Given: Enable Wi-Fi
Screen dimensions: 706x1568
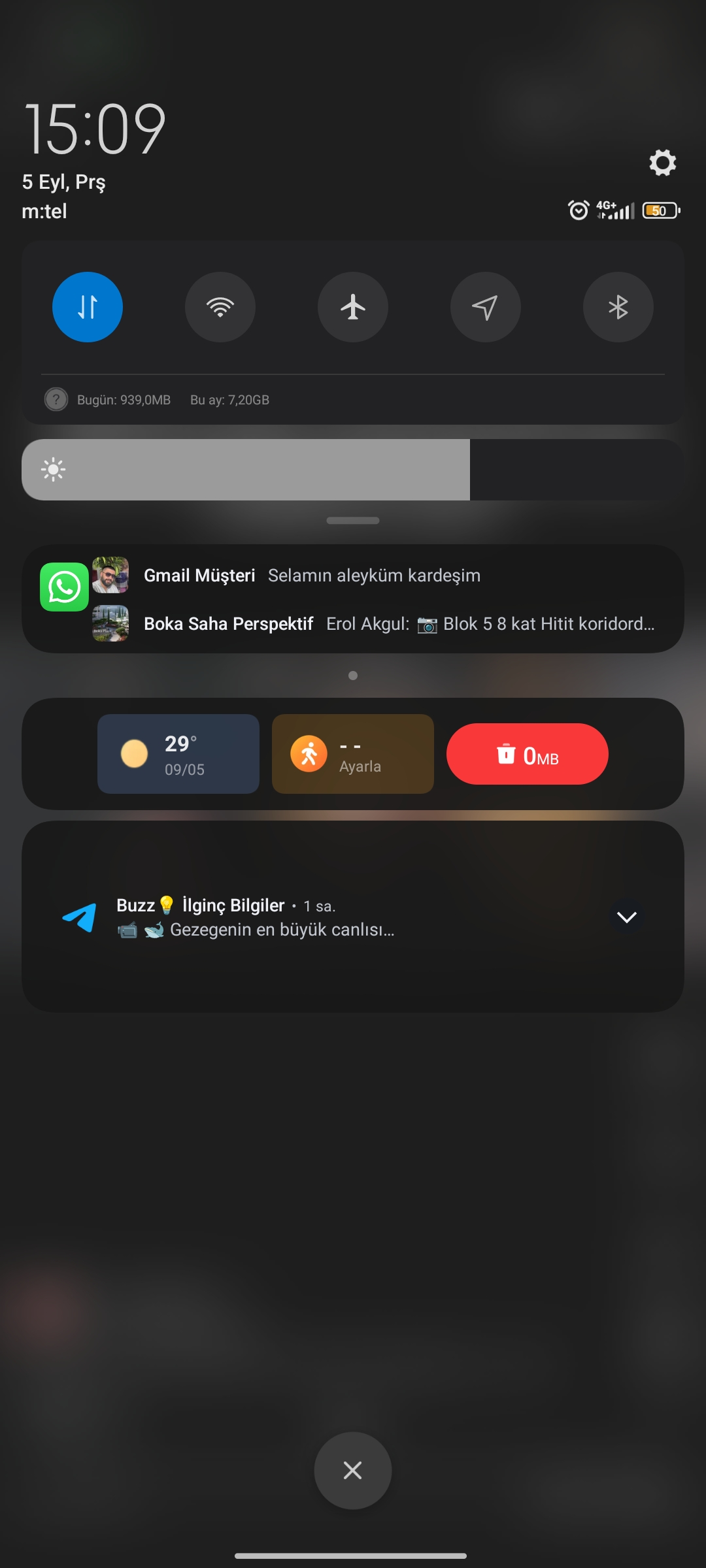Looking at the screenshot, I should click(220, 307).
